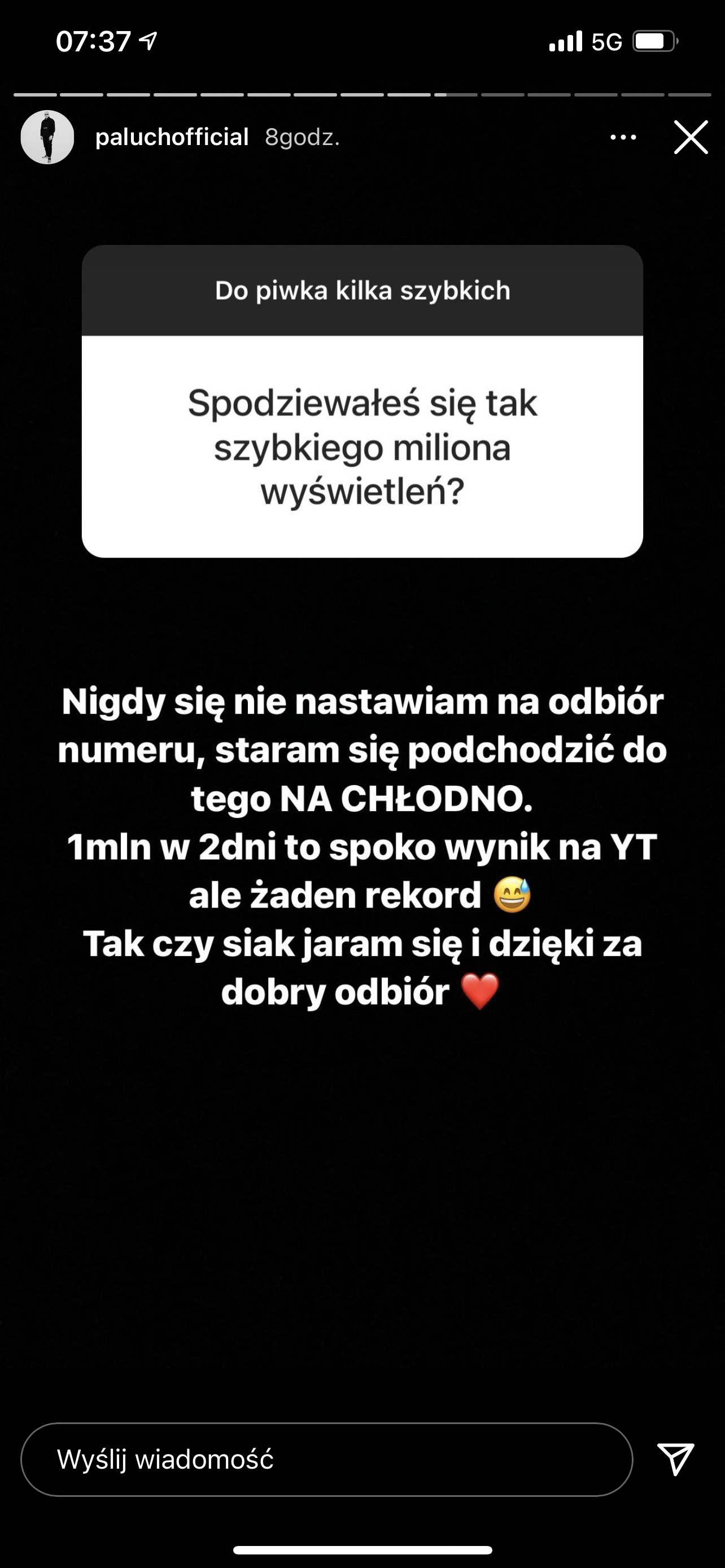
Task: Tap the paluchofficial username
Action: [x=172, y=137]
